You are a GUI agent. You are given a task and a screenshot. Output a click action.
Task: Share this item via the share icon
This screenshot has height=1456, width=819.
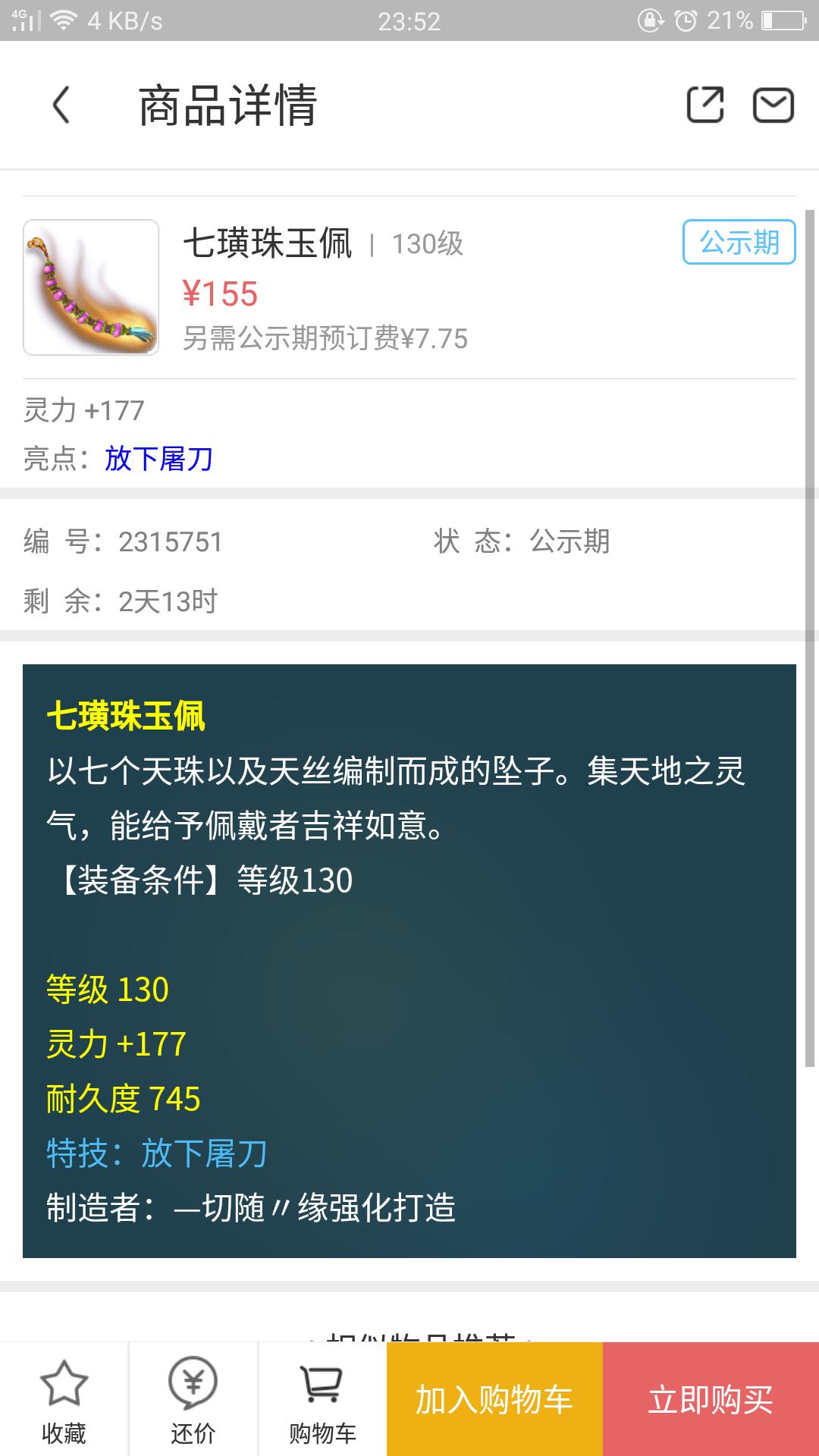pyautogui.click(x=704, y=105)
